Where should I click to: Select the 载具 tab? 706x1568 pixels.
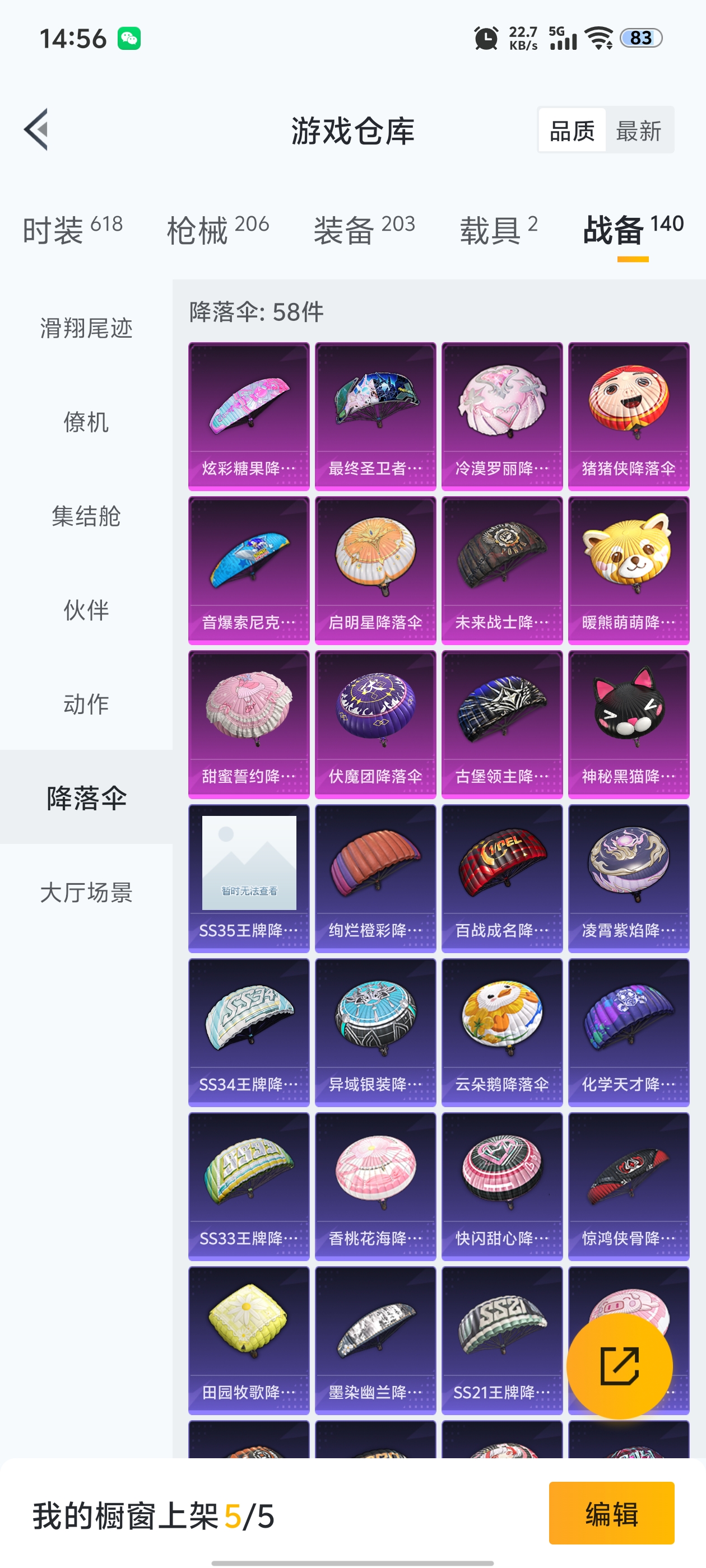(498, 230)
